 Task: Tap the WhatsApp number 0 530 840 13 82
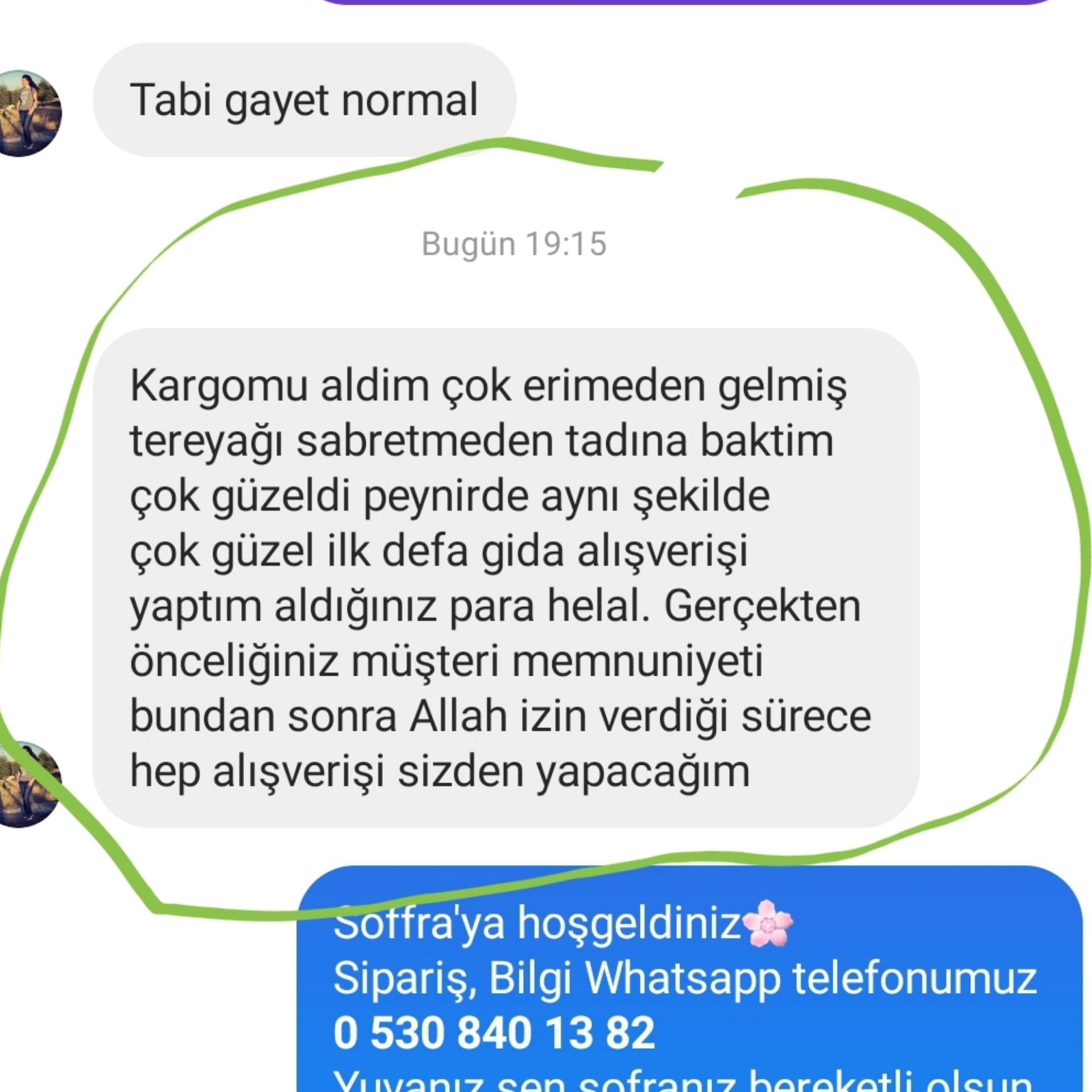coord(494,1032)
